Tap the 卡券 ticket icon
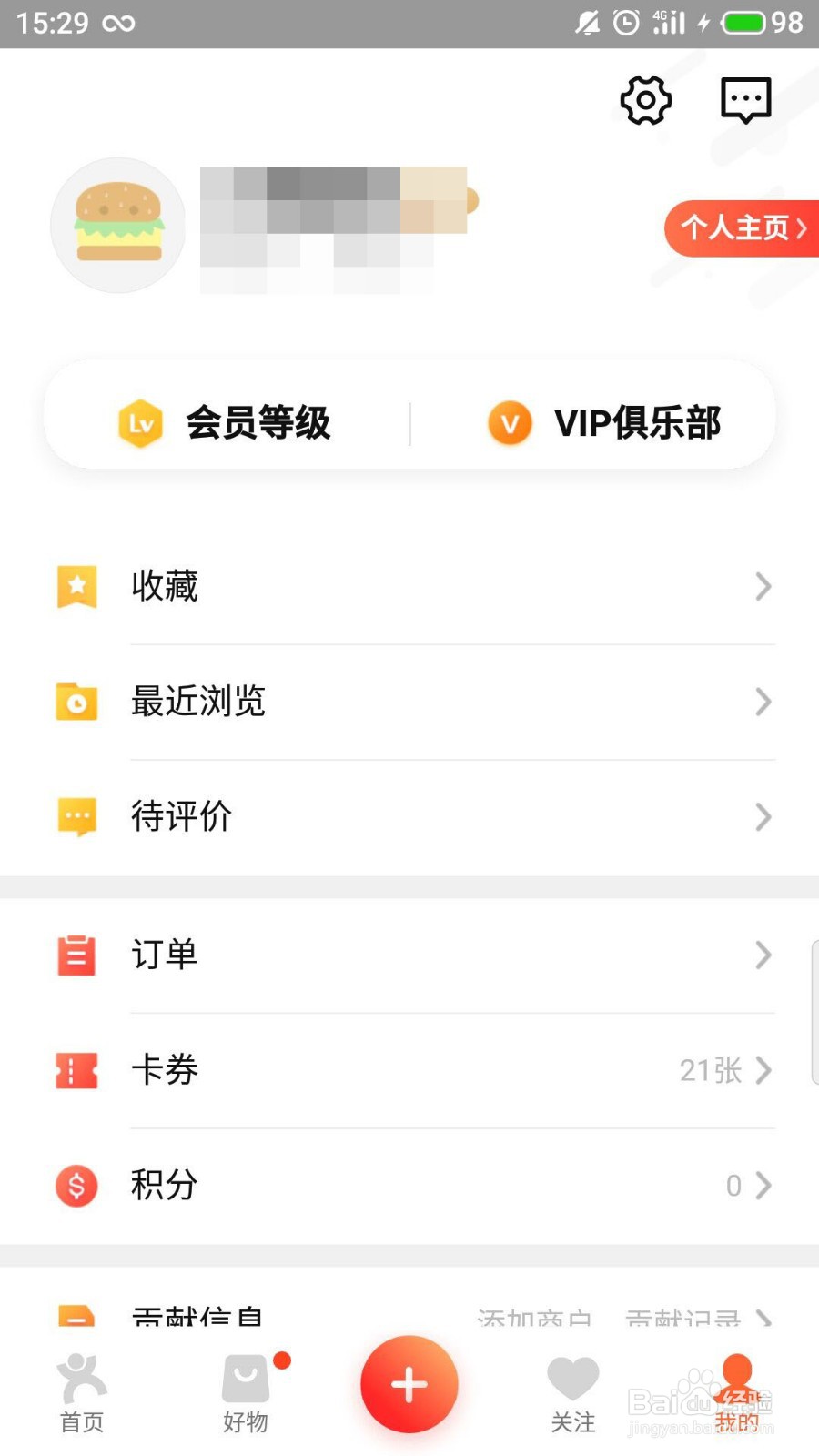Image resolution: width=819 pixels, height=1456 pixels. (x=76, y=1070)
